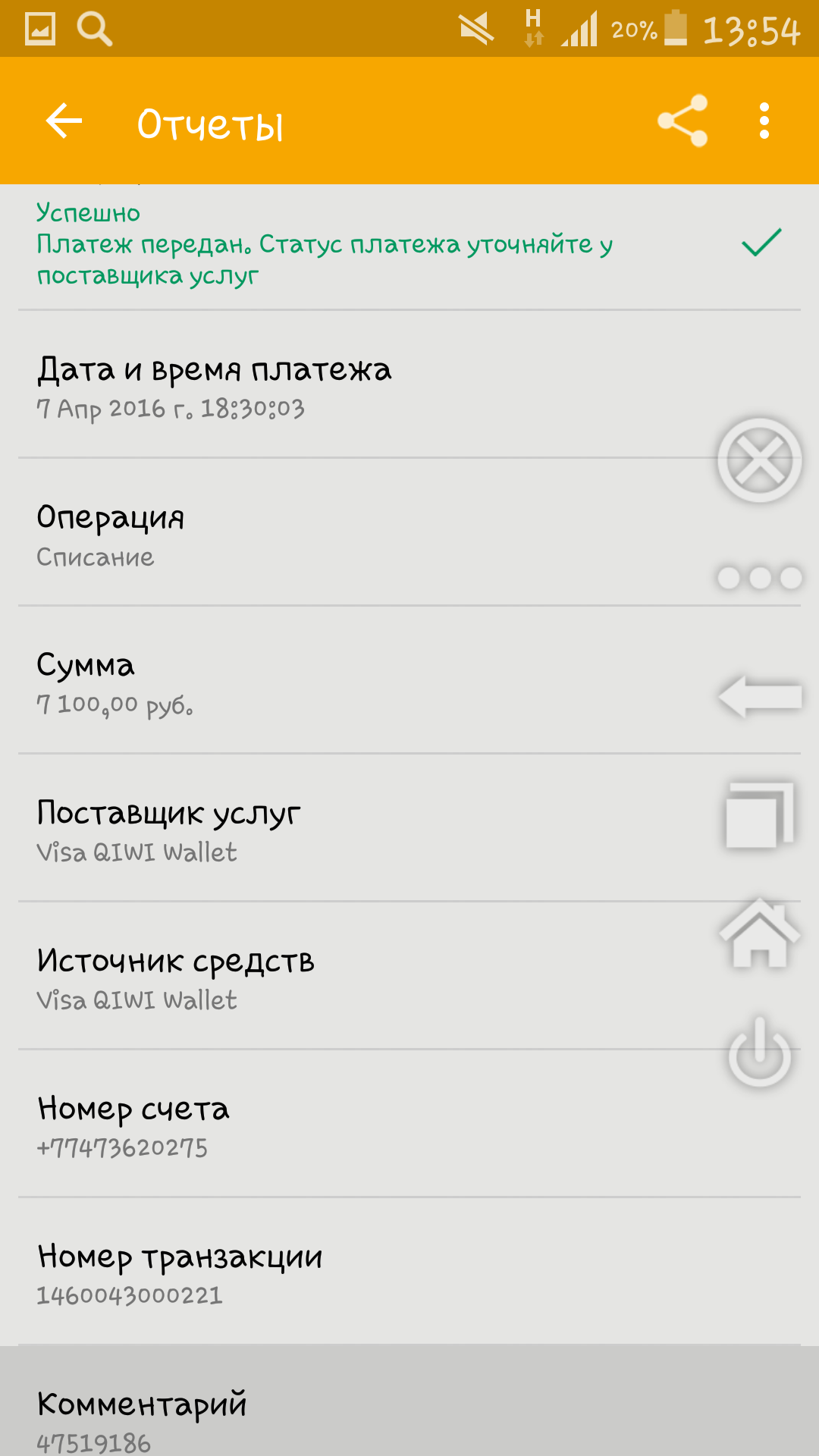This screenshot has width=819, height=1456.
Task: Tap the floating back arrow shortcut
Action: (x=760, y=697)
